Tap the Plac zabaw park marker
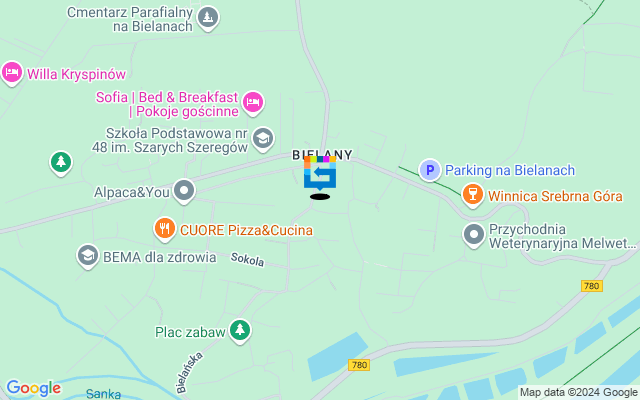Viewport: 640px width, 400px height. [239, 329]
